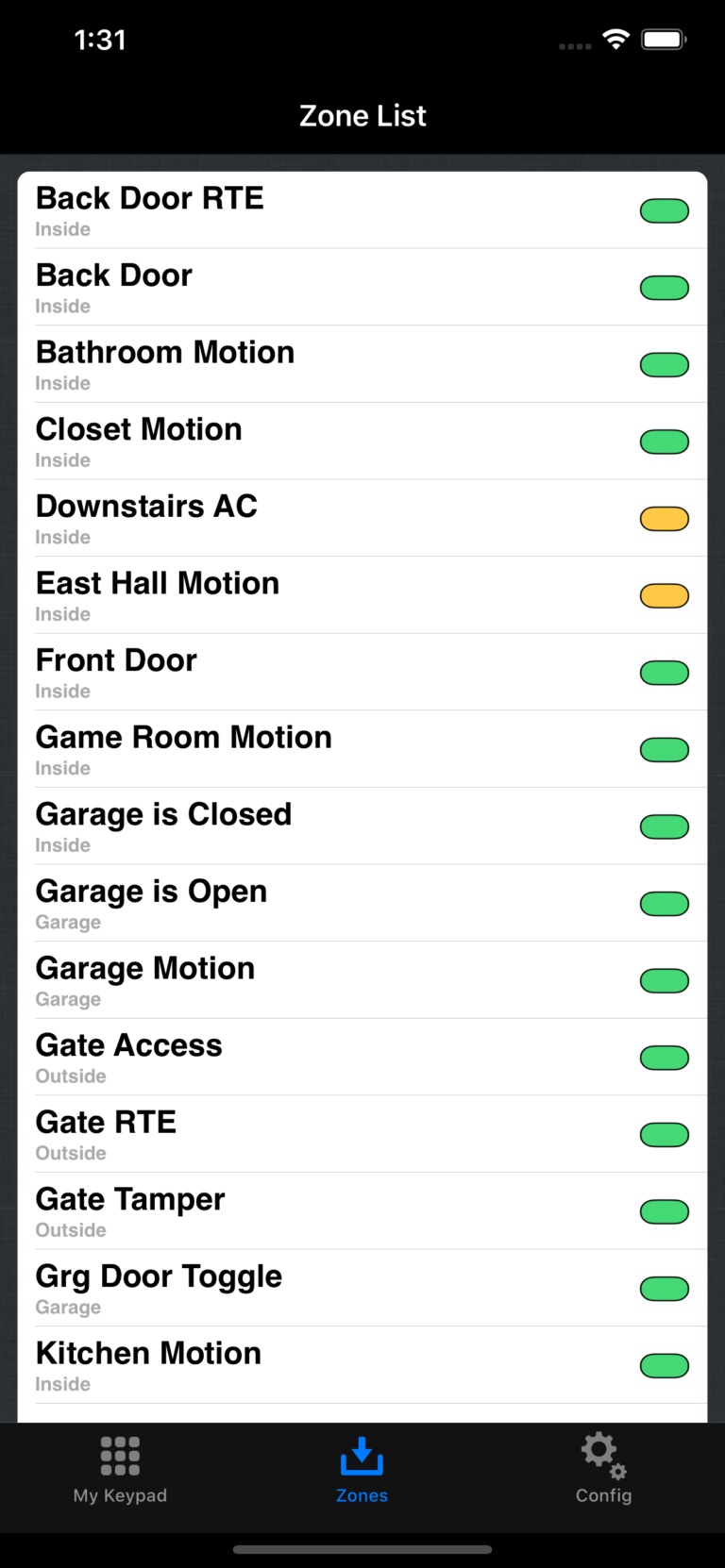
Task: Open the Downstairs AC zone
Action: coord(362,519)
